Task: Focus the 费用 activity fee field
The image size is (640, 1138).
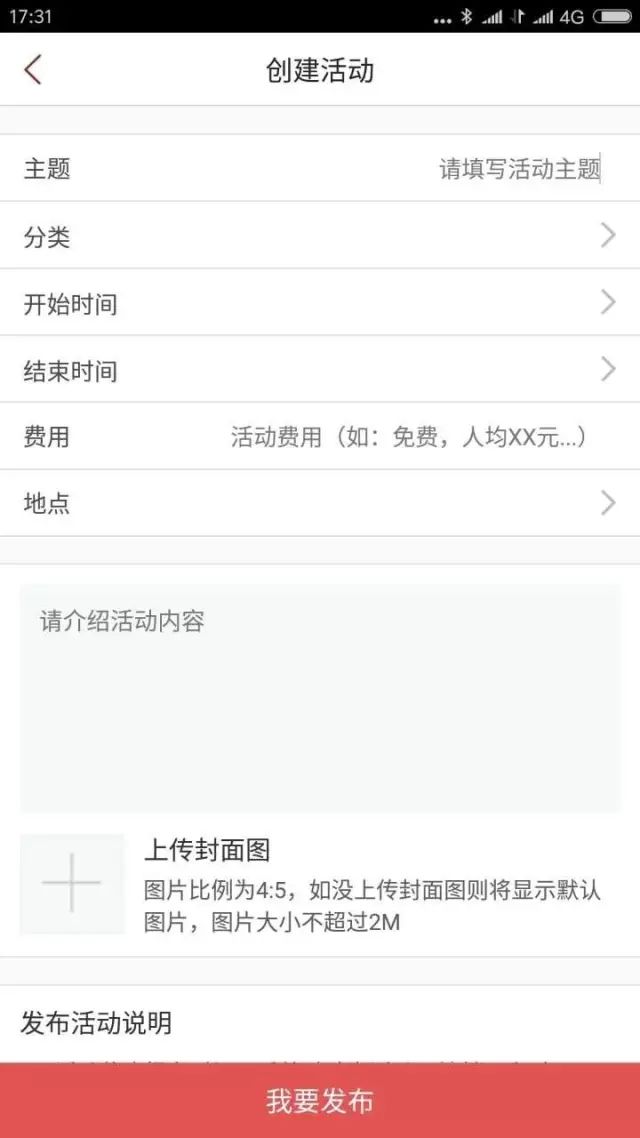Action: tap(408, 437)
